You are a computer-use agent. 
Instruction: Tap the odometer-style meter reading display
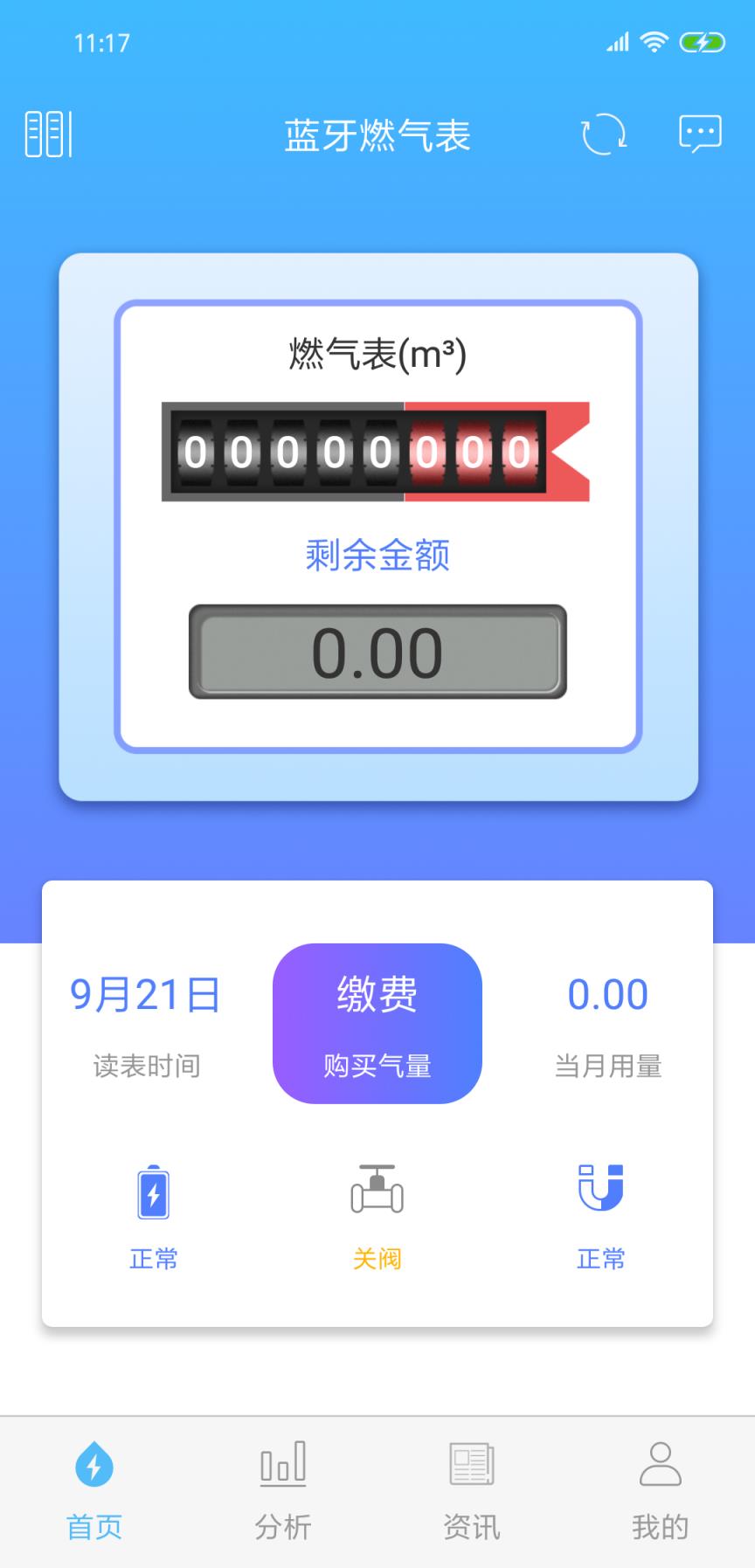(377, 450)
